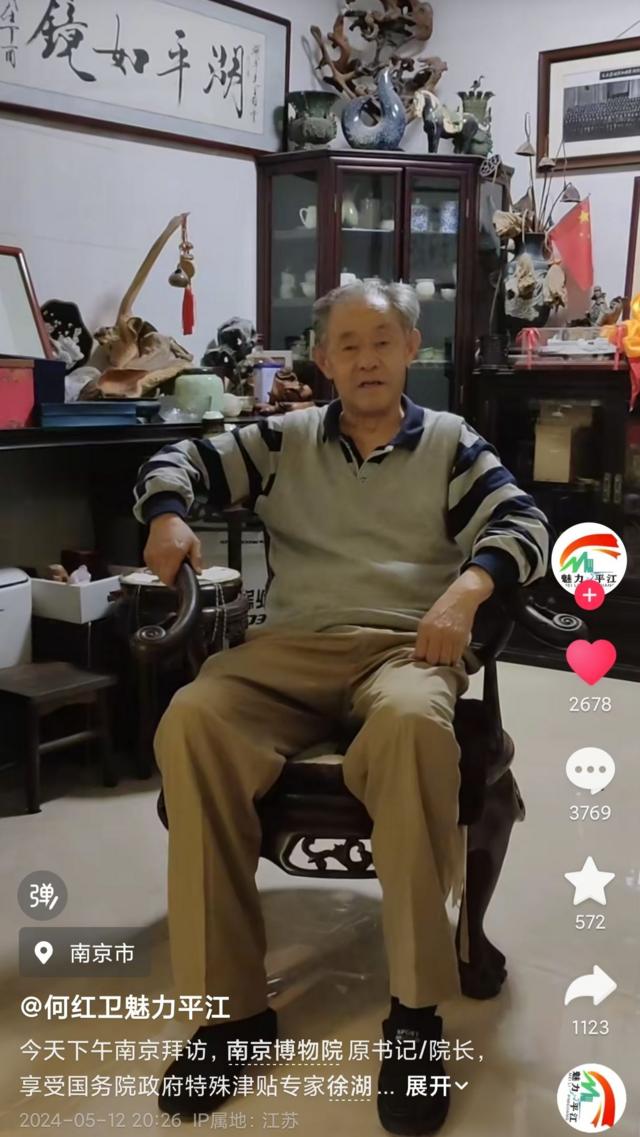Viewport: 640px width, 1137px height.
Task: Add this video to favorites
Action: pyautogui.click(x=590, y=881)
